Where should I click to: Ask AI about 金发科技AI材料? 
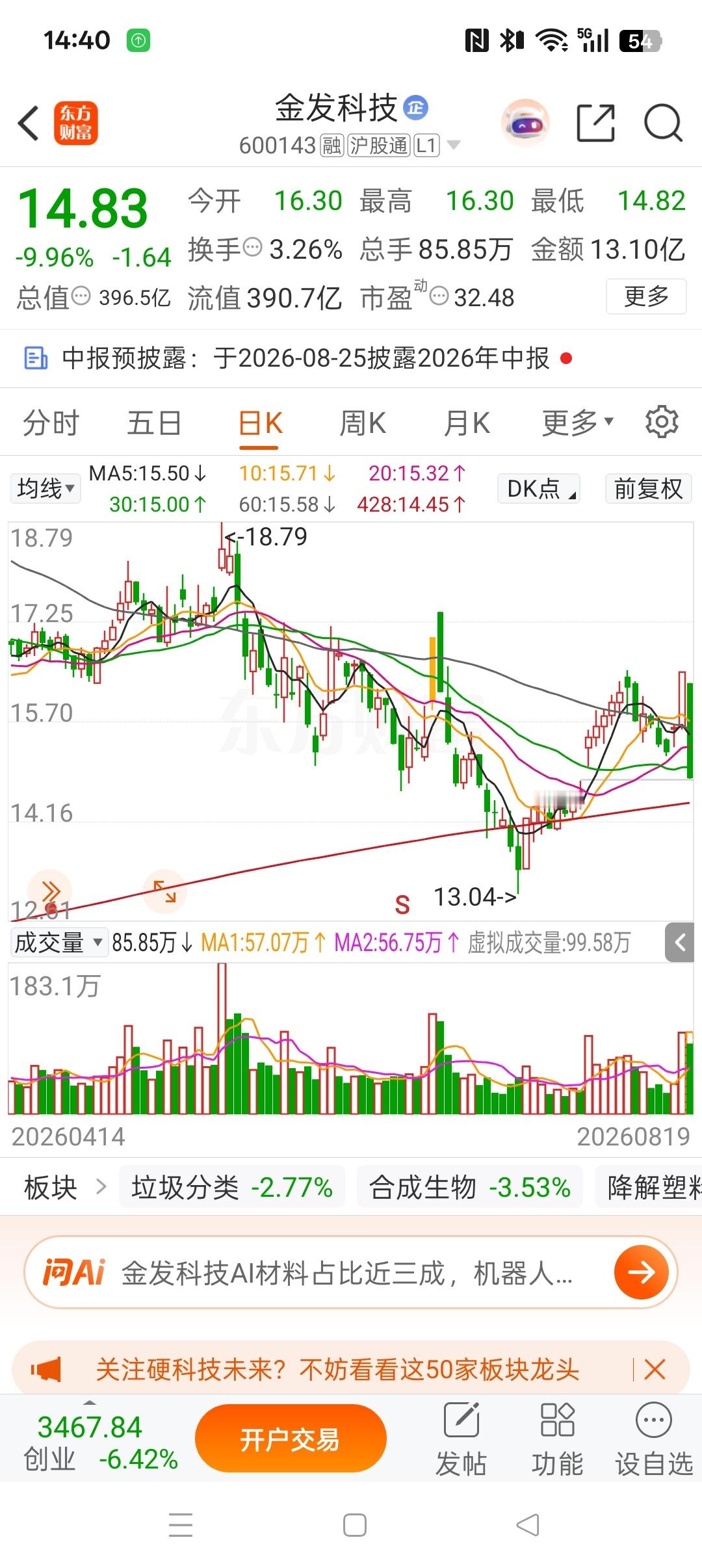coord(351,1272)
